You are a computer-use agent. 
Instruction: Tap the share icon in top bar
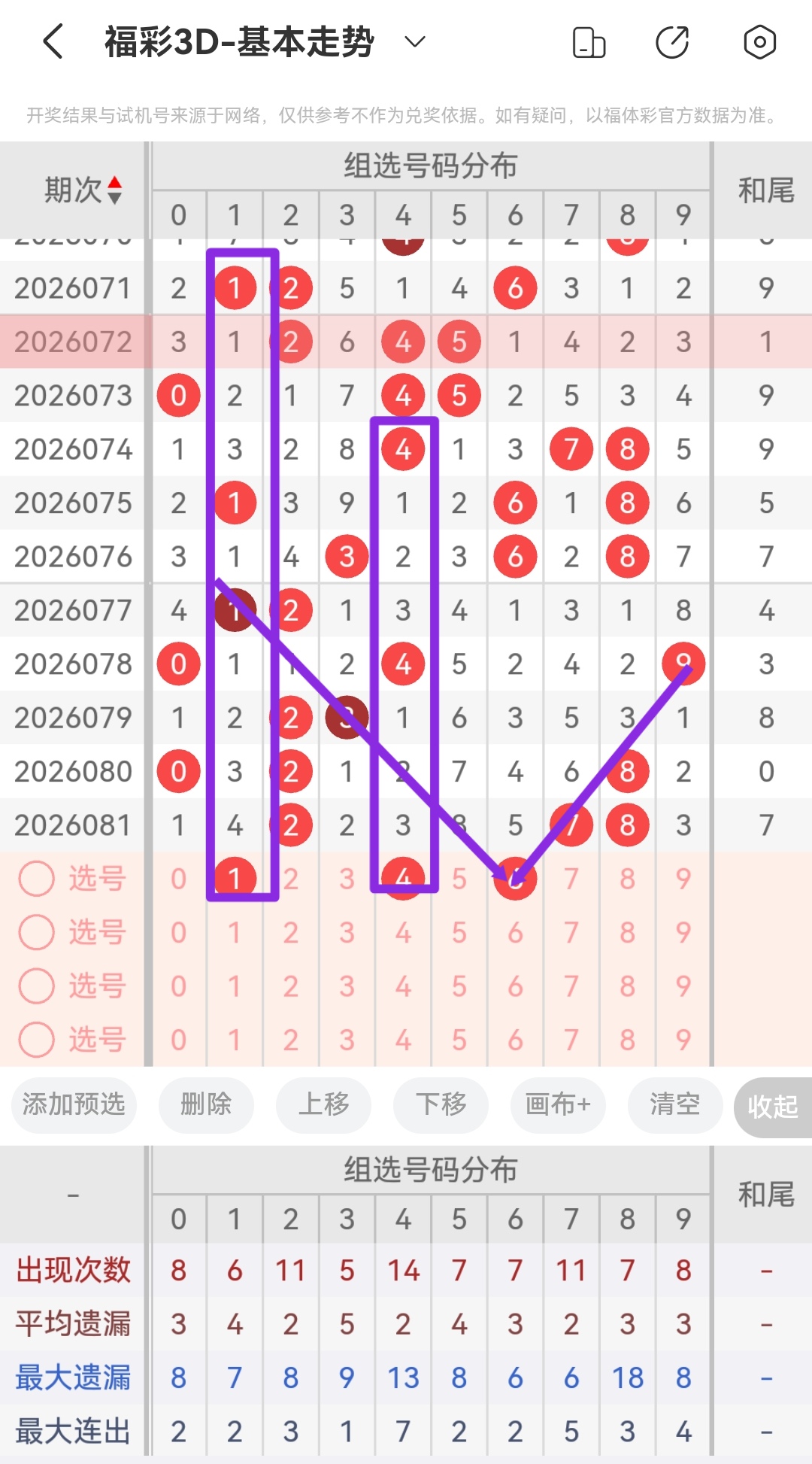[x=673, y=43]
